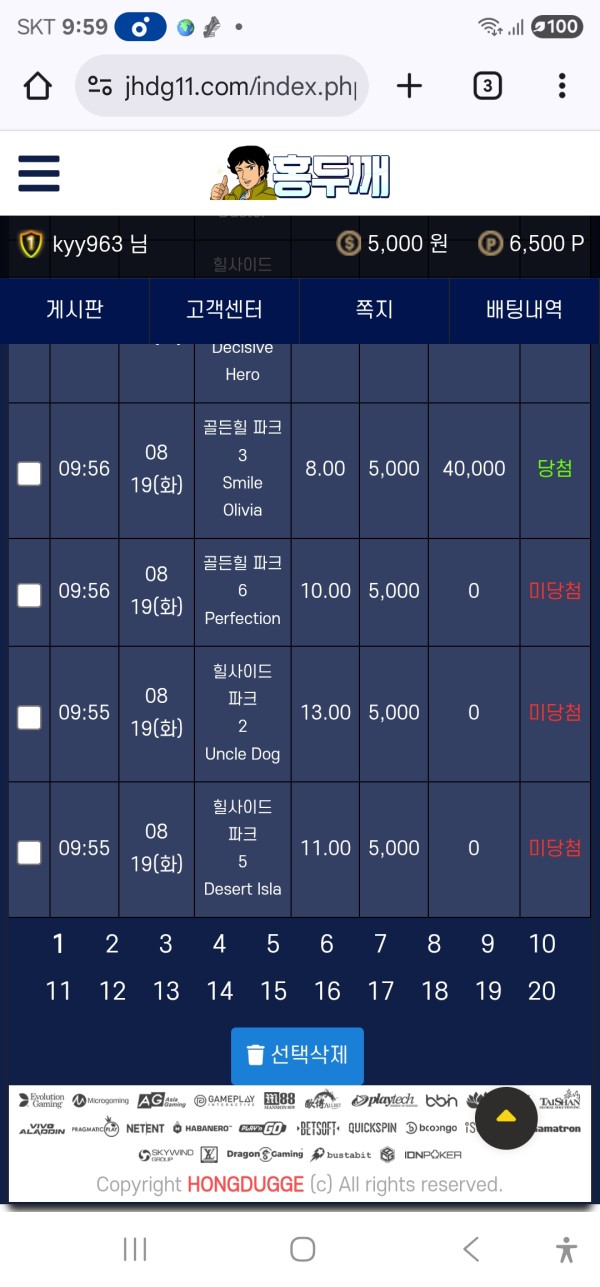Select the Desert Isla bet checkbox
Image resolution: width=600 pixels, height=1287 pixels.
pos(30,852)
